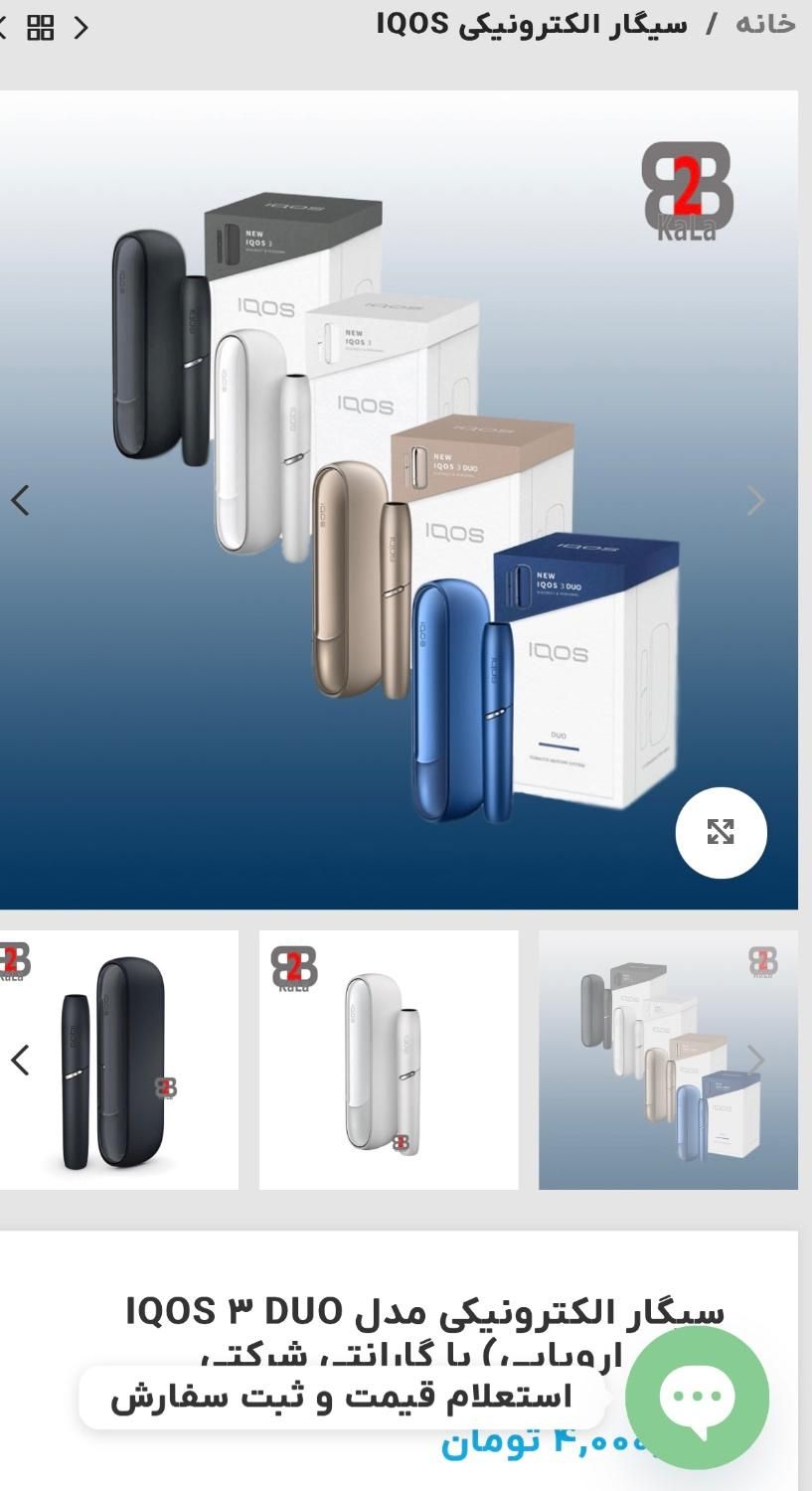Screen dimensions: 812x1491
Task: Show previous main gallery image
Action: click(20, 500)
